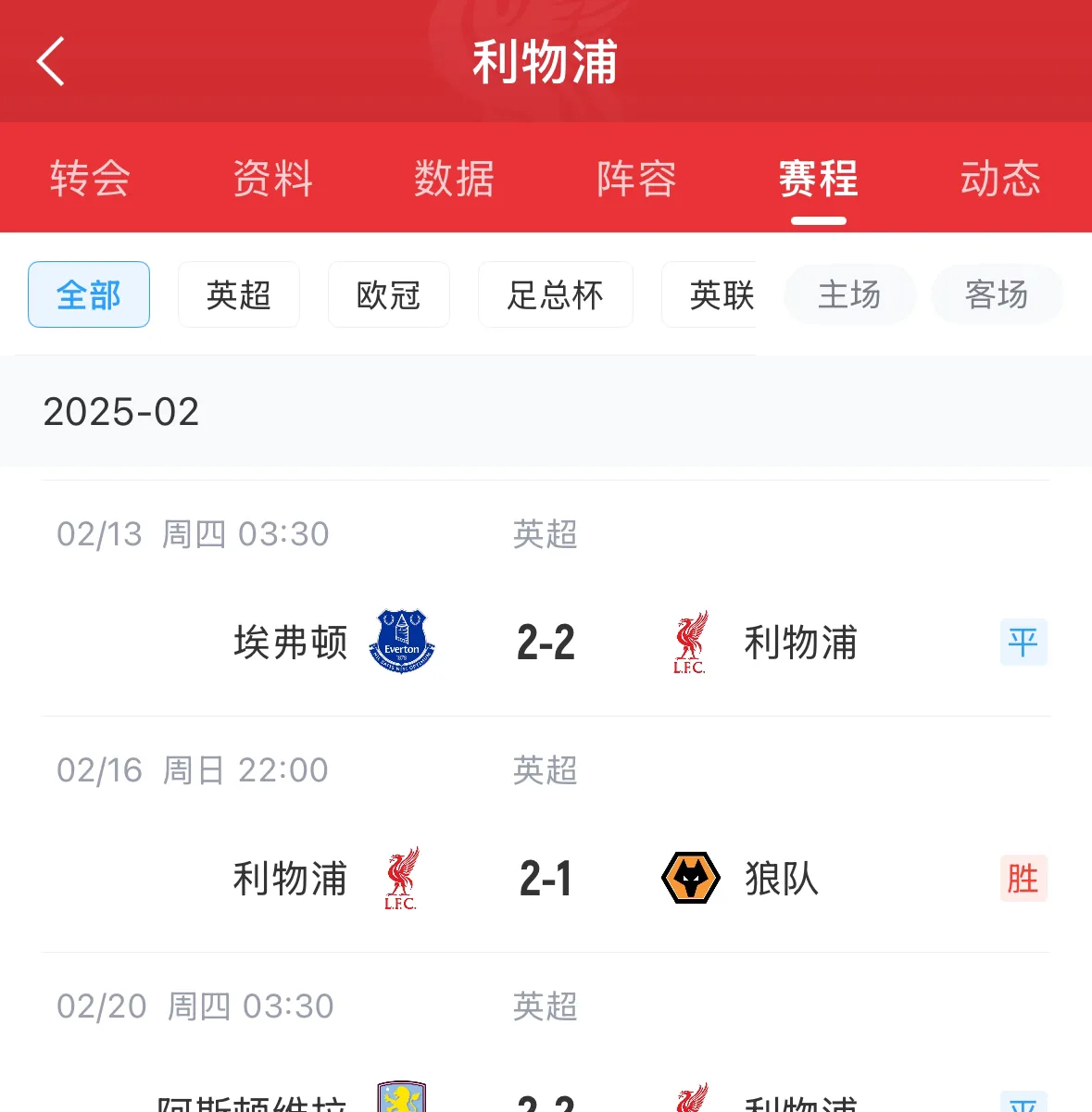Switch to the 转会 tab
1092x1112 pixels.
pyautogui.click(x=90, y=178)
